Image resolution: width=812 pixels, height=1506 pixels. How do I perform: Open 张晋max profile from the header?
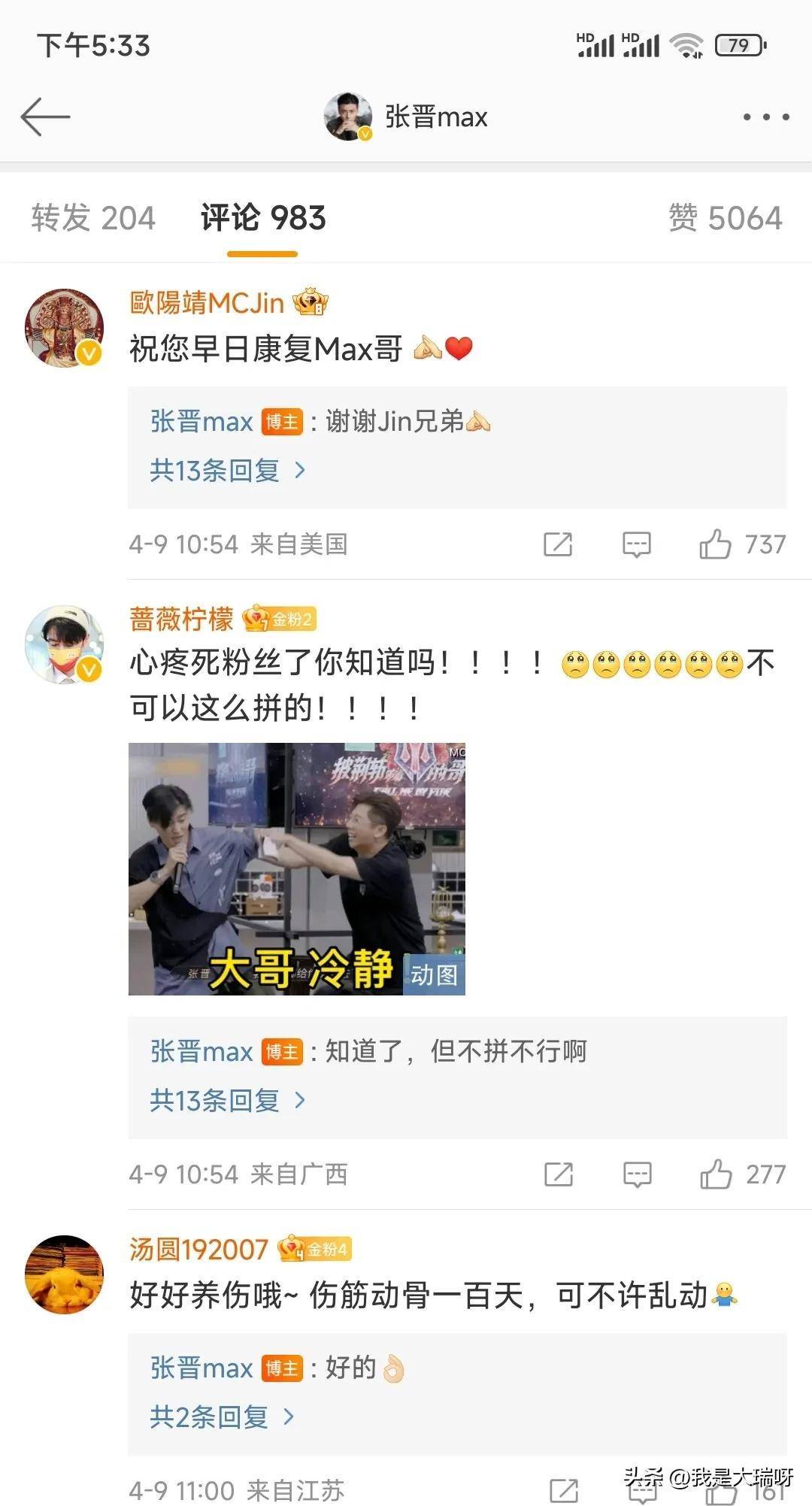tap(407, 117)
